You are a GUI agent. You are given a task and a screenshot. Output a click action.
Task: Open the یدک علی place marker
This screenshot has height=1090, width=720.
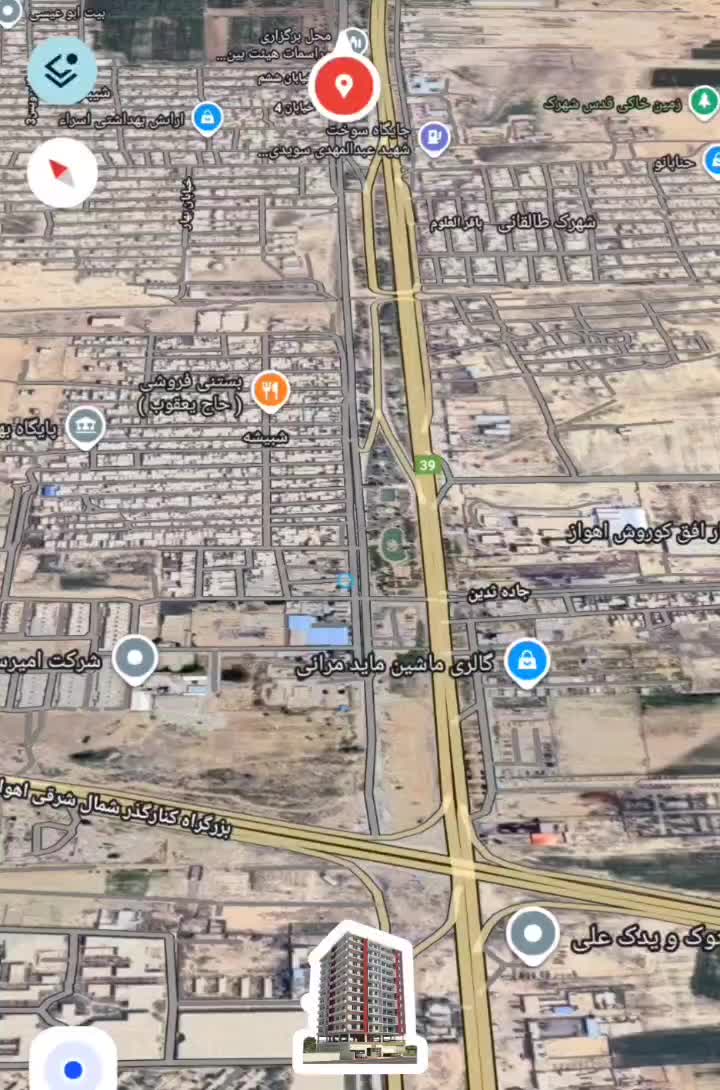click(533, 934)
